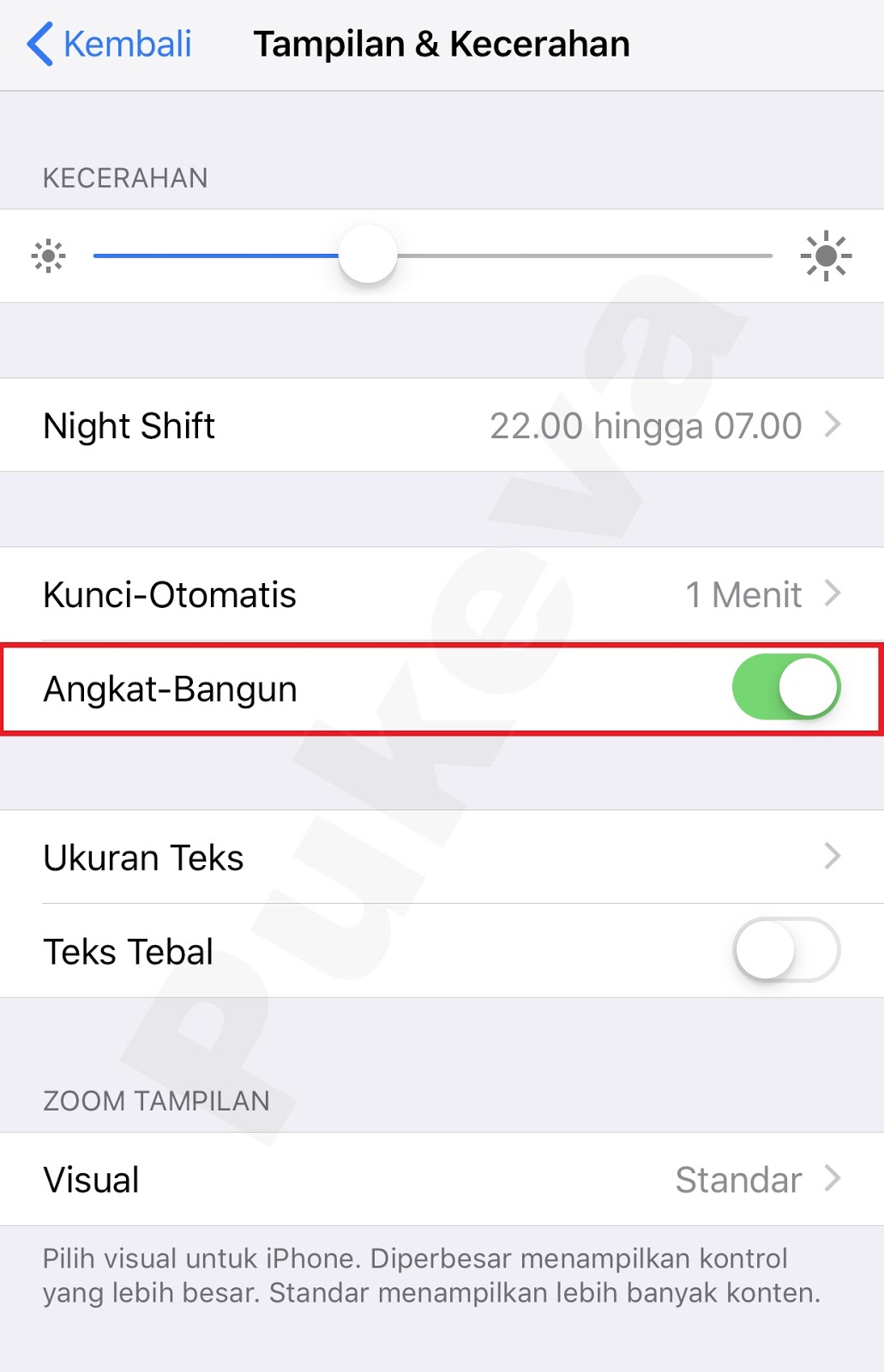Viewport: 884px width, 1372px height.
Task: Go back via the Kembali button
Action: pyautogui.click(x=110, y=44)
